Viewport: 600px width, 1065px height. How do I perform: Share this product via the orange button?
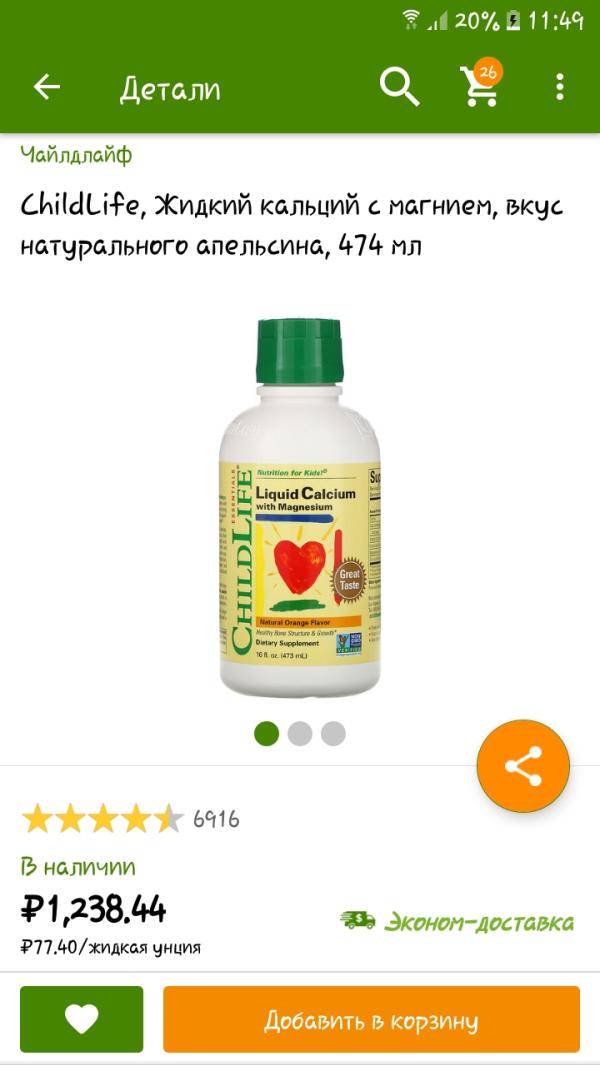(522, 766)
